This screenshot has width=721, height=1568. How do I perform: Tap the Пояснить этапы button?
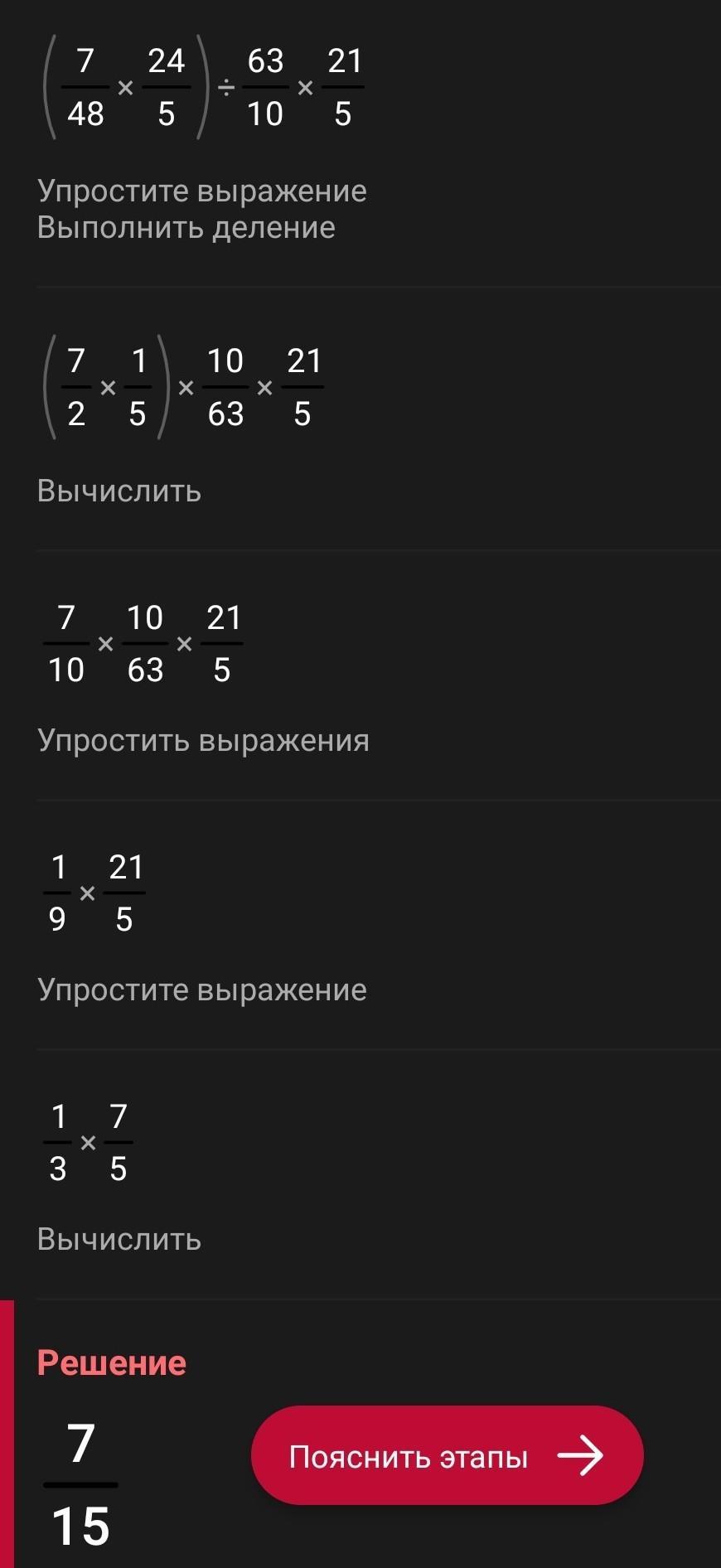448,1455
